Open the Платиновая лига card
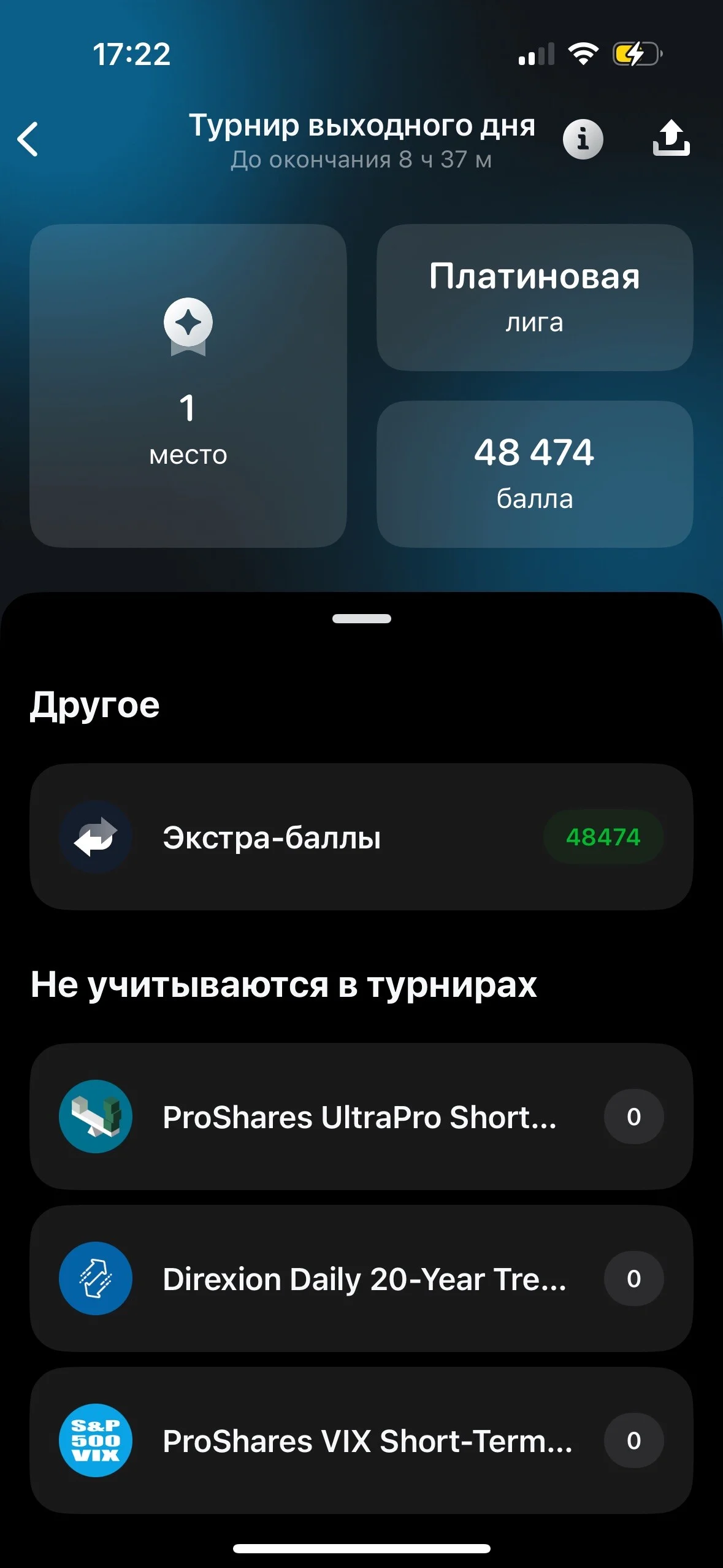Screen dimensions: 723x1568 [x=535, y=298]
